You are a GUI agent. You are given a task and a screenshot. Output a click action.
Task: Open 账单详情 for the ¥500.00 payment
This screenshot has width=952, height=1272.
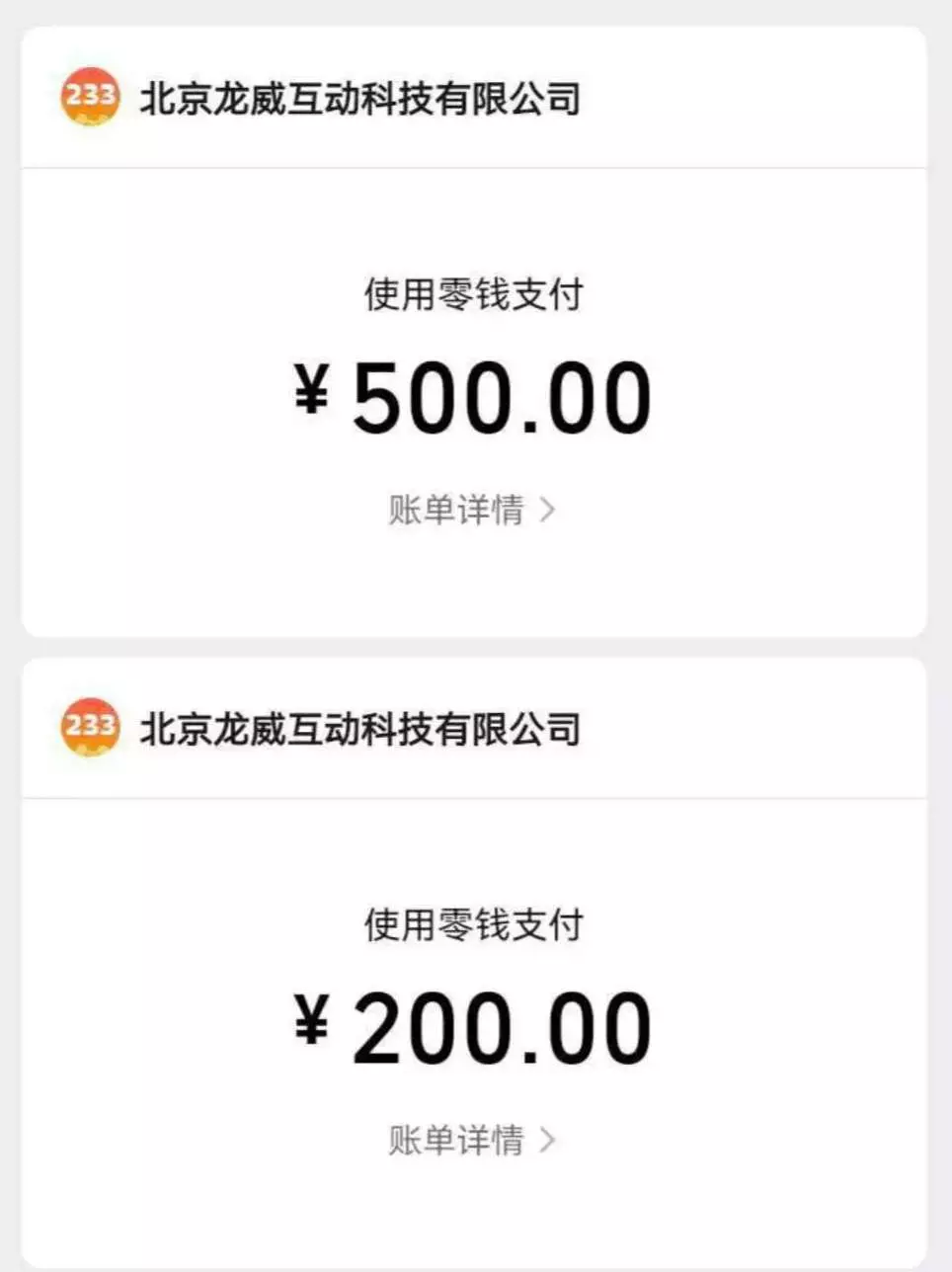tap(472, 510)
